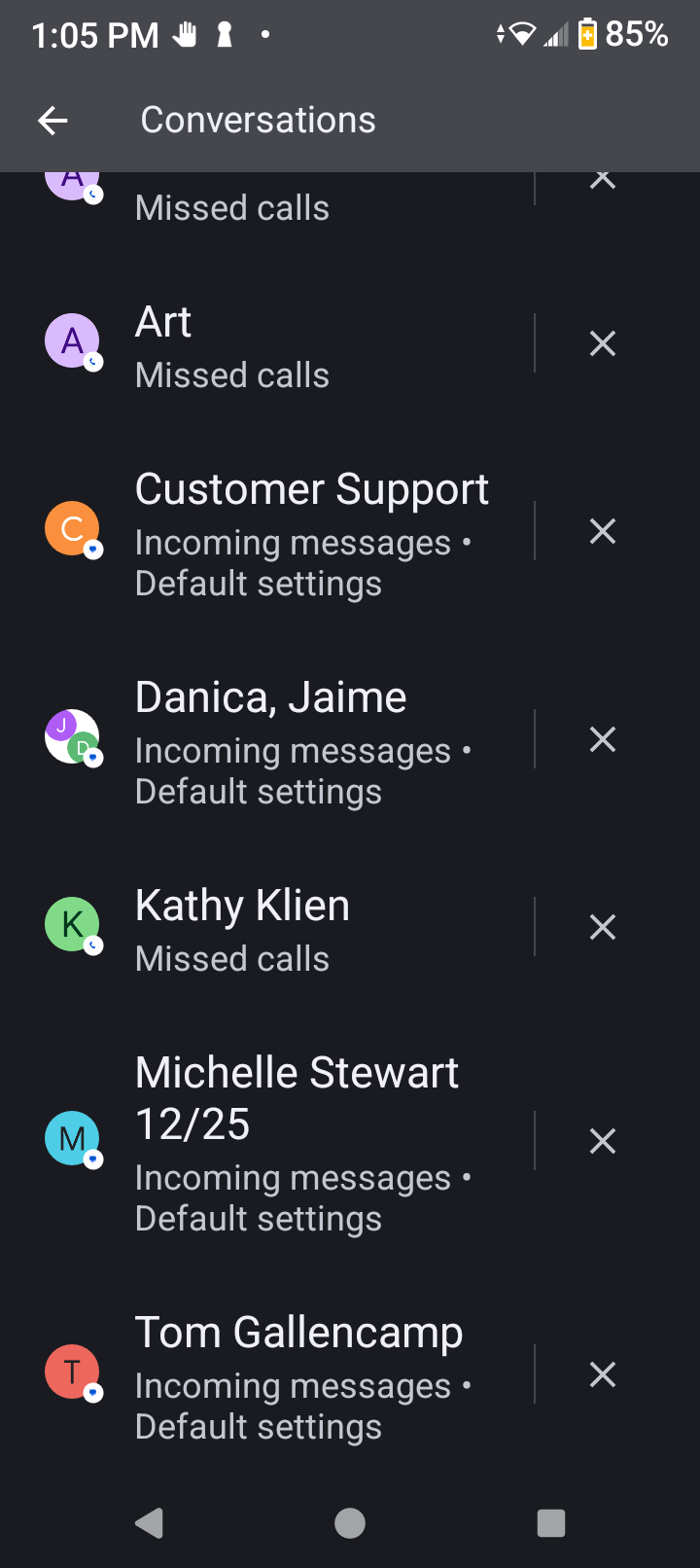Remove Art from conversations list
The image size is (700, 1568).
click(x=603, y=343)
